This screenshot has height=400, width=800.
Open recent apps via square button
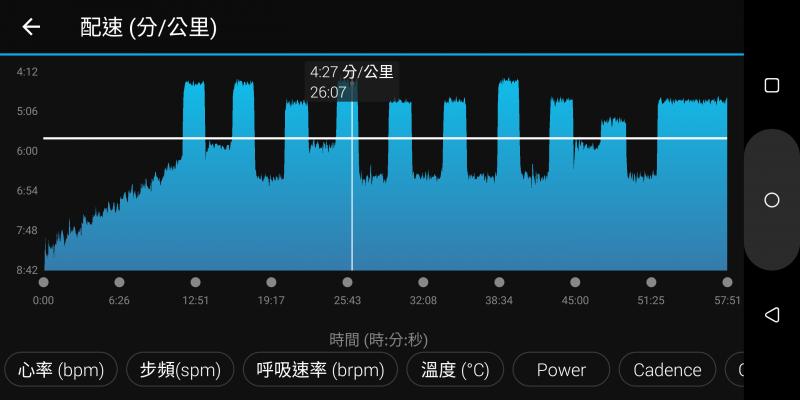point(771,85)
